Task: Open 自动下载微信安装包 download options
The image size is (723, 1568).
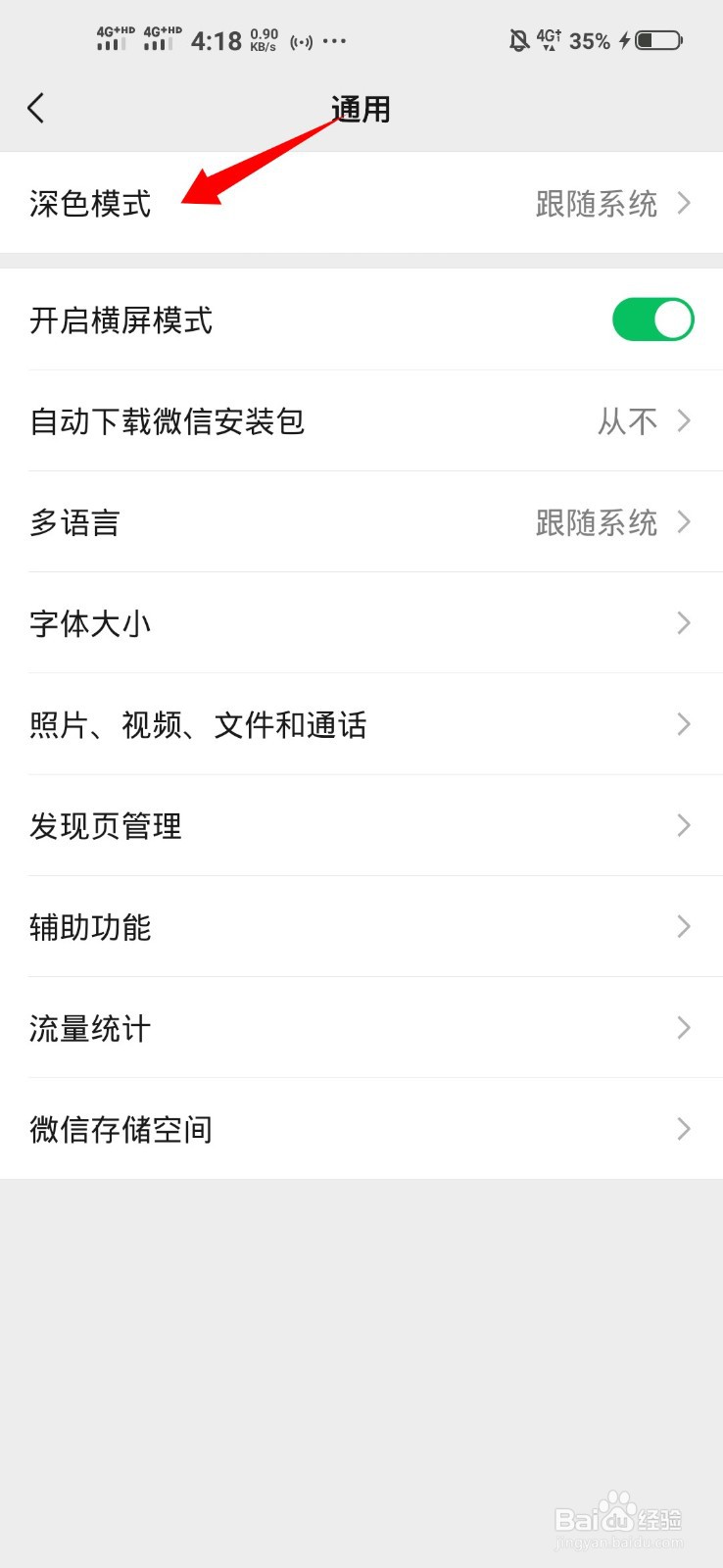Action: 361,421
